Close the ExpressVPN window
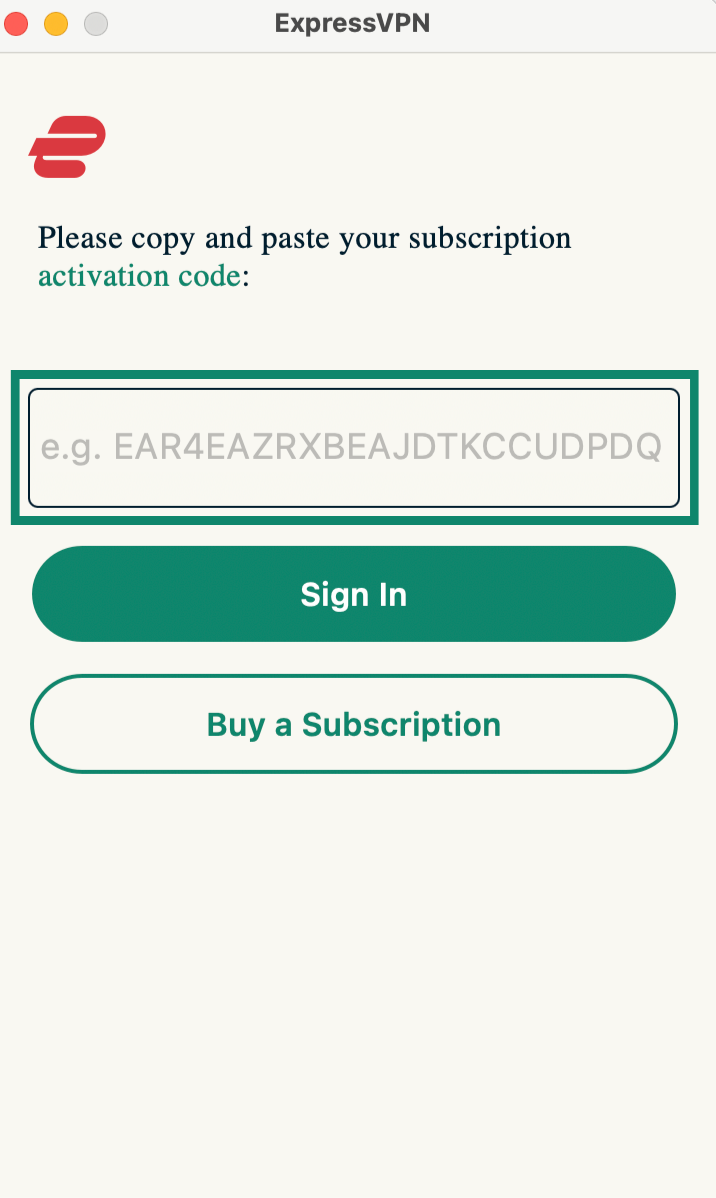 (x=17, y=24)
